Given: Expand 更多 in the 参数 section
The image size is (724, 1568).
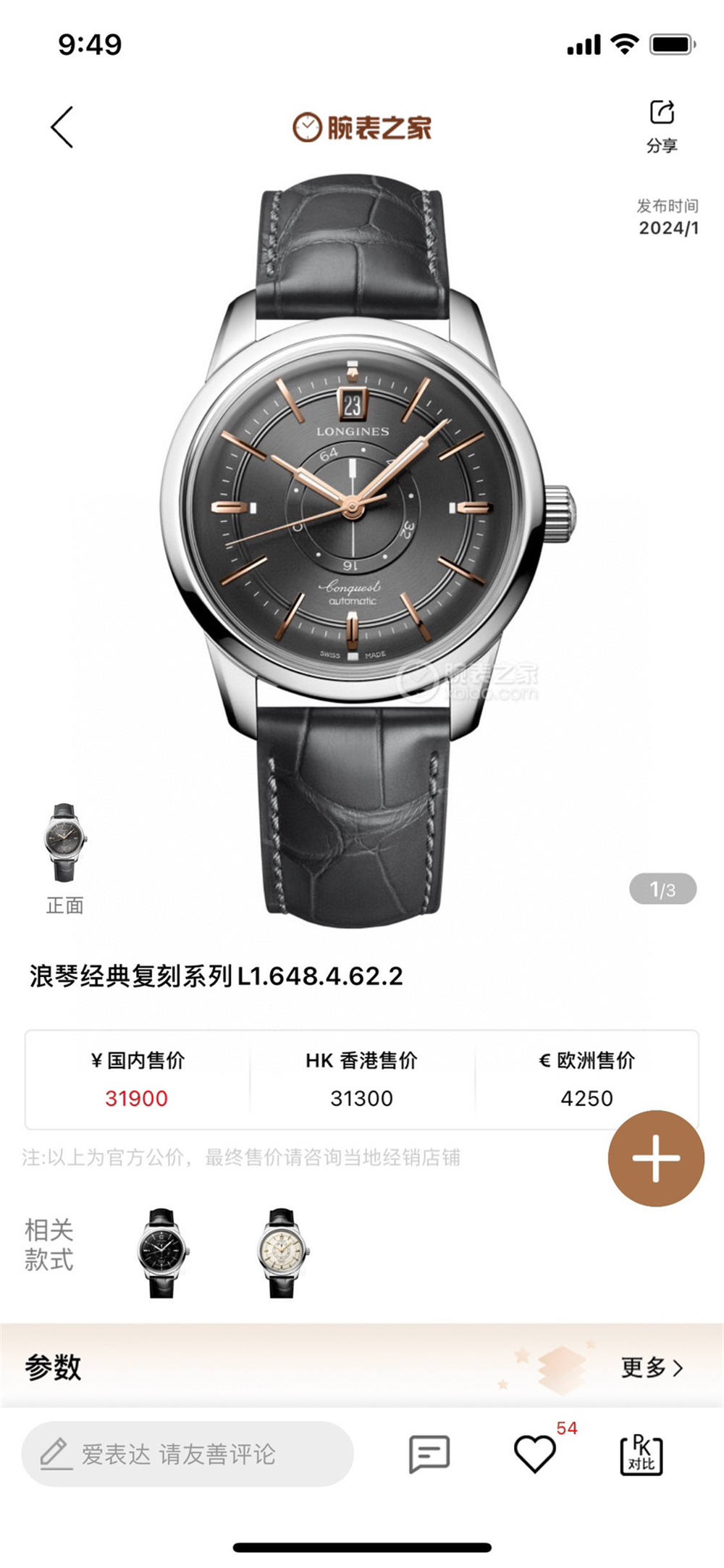Looking at the screenshot, I should [x=651, y=1367].
